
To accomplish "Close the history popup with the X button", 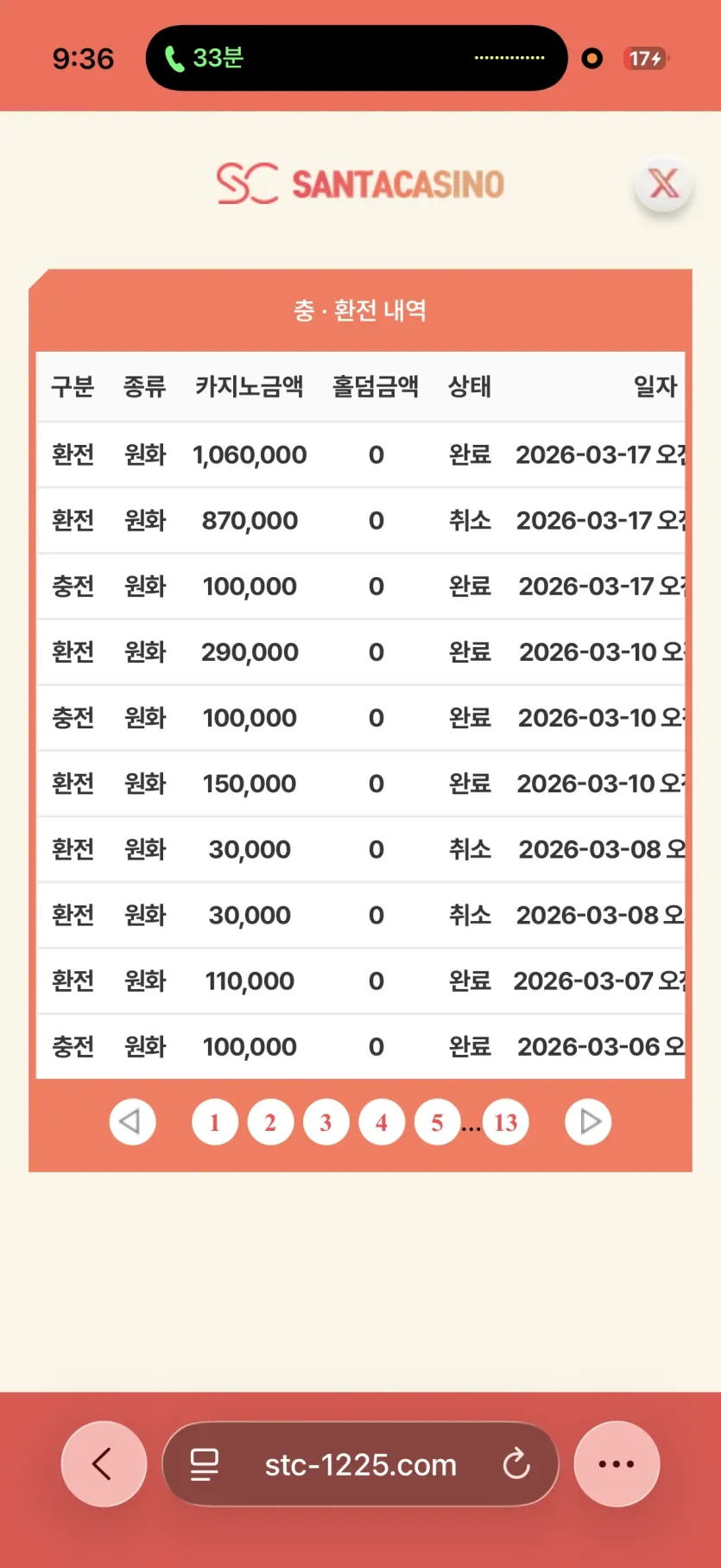I will click(663, 184).
